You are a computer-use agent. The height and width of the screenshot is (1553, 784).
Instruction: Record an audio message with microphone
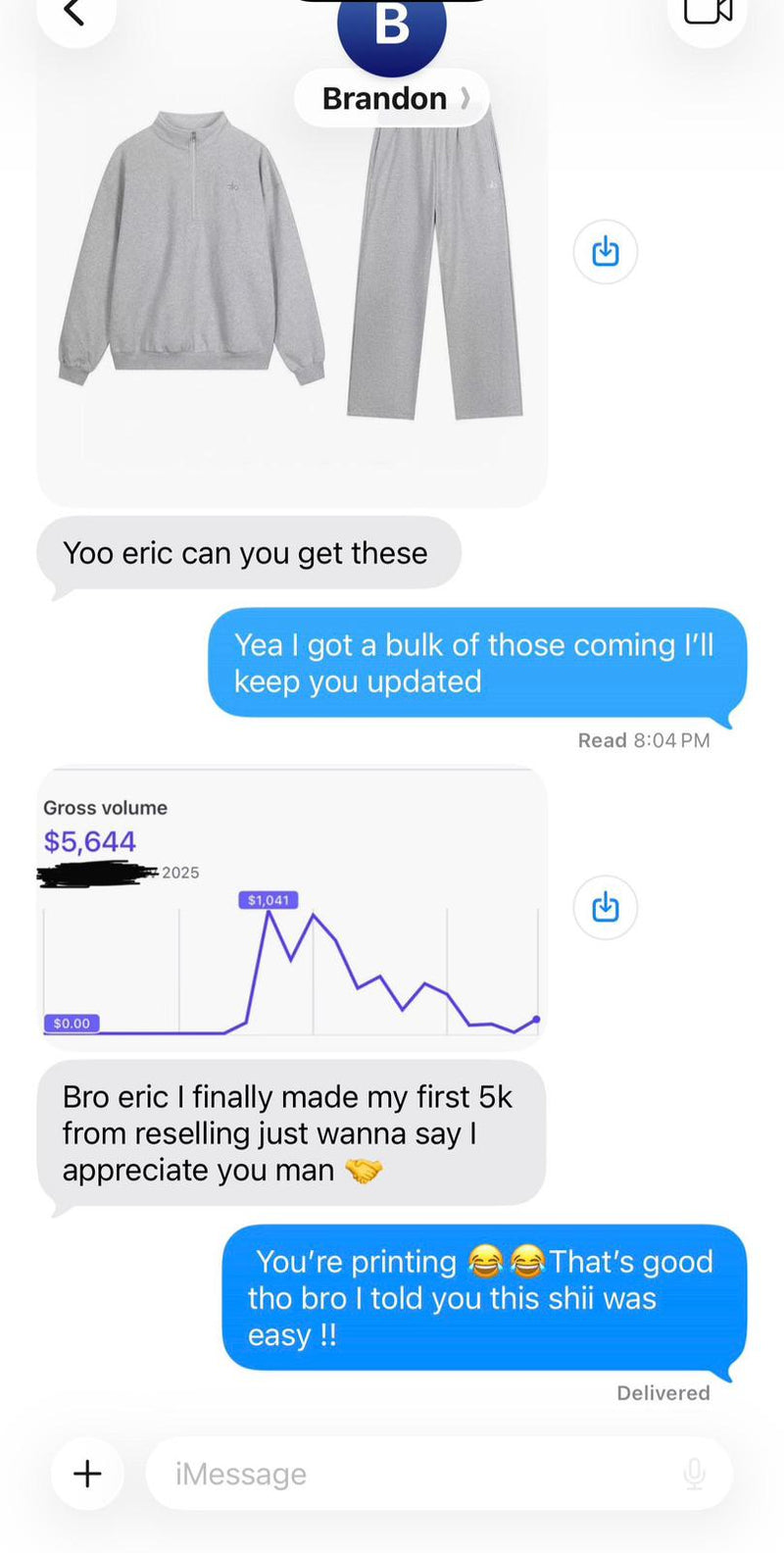[x=694, y=1474]
